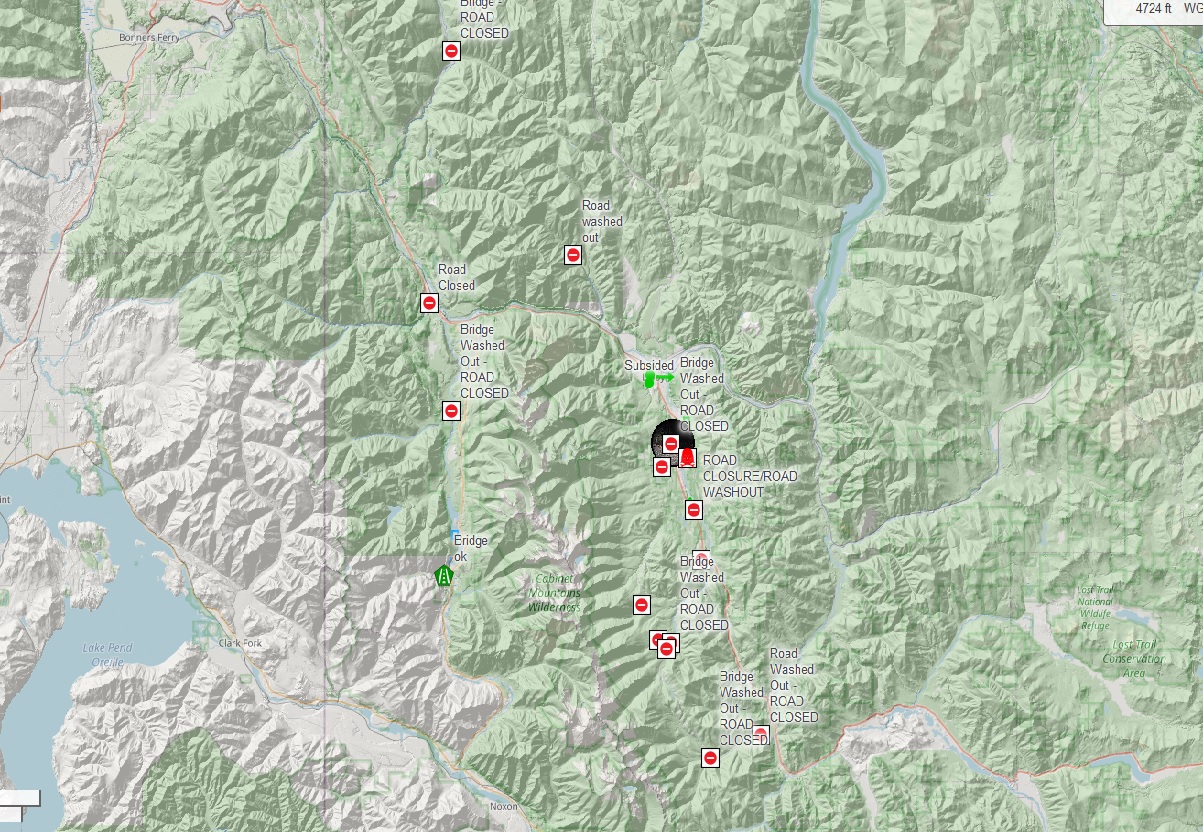1203x832 pixels.
Task: Open the Road Closed marker
Action: pyautogui.click(x=429, y=303)
